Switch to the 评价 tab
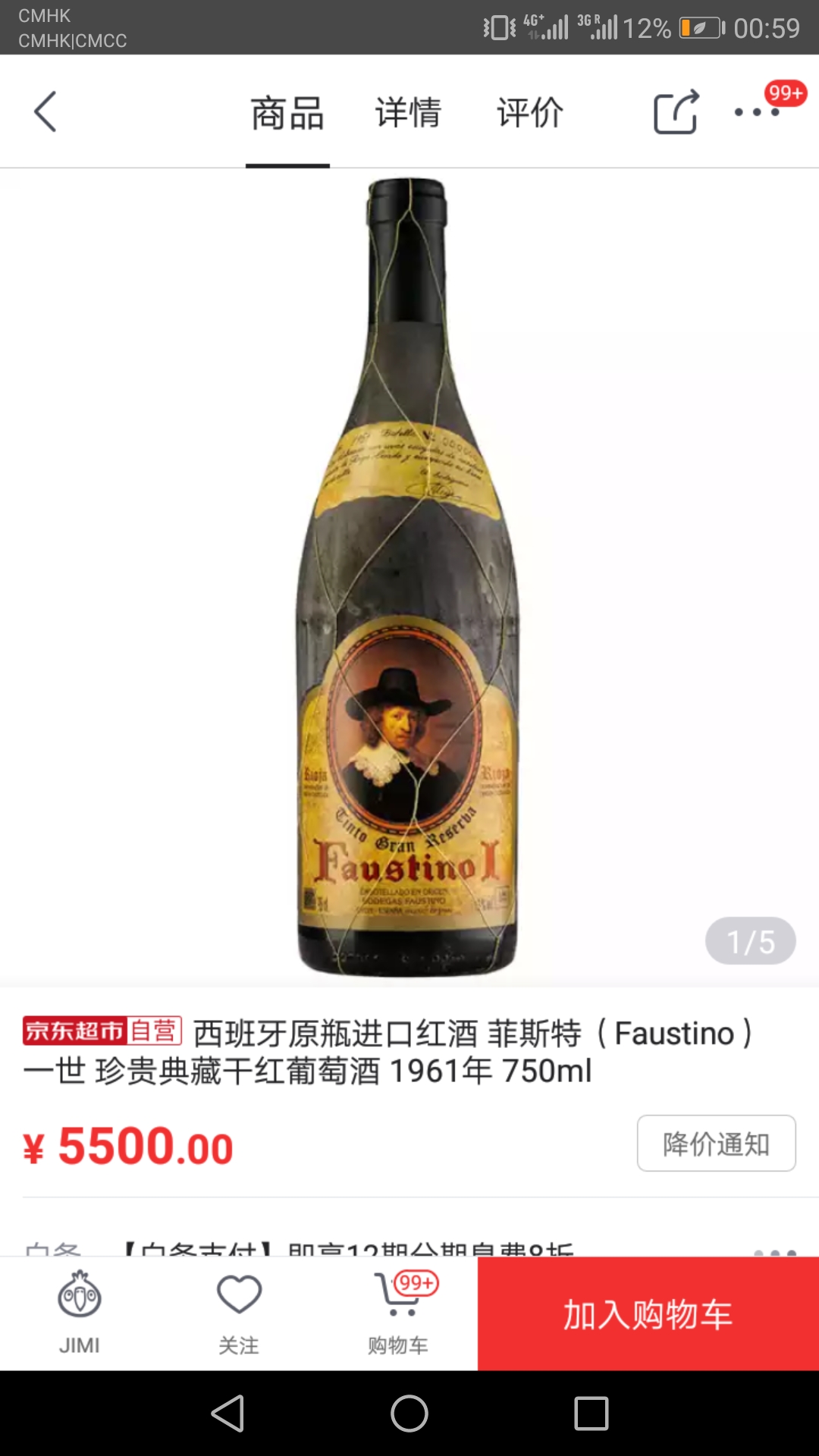 [x=529, y=112]
